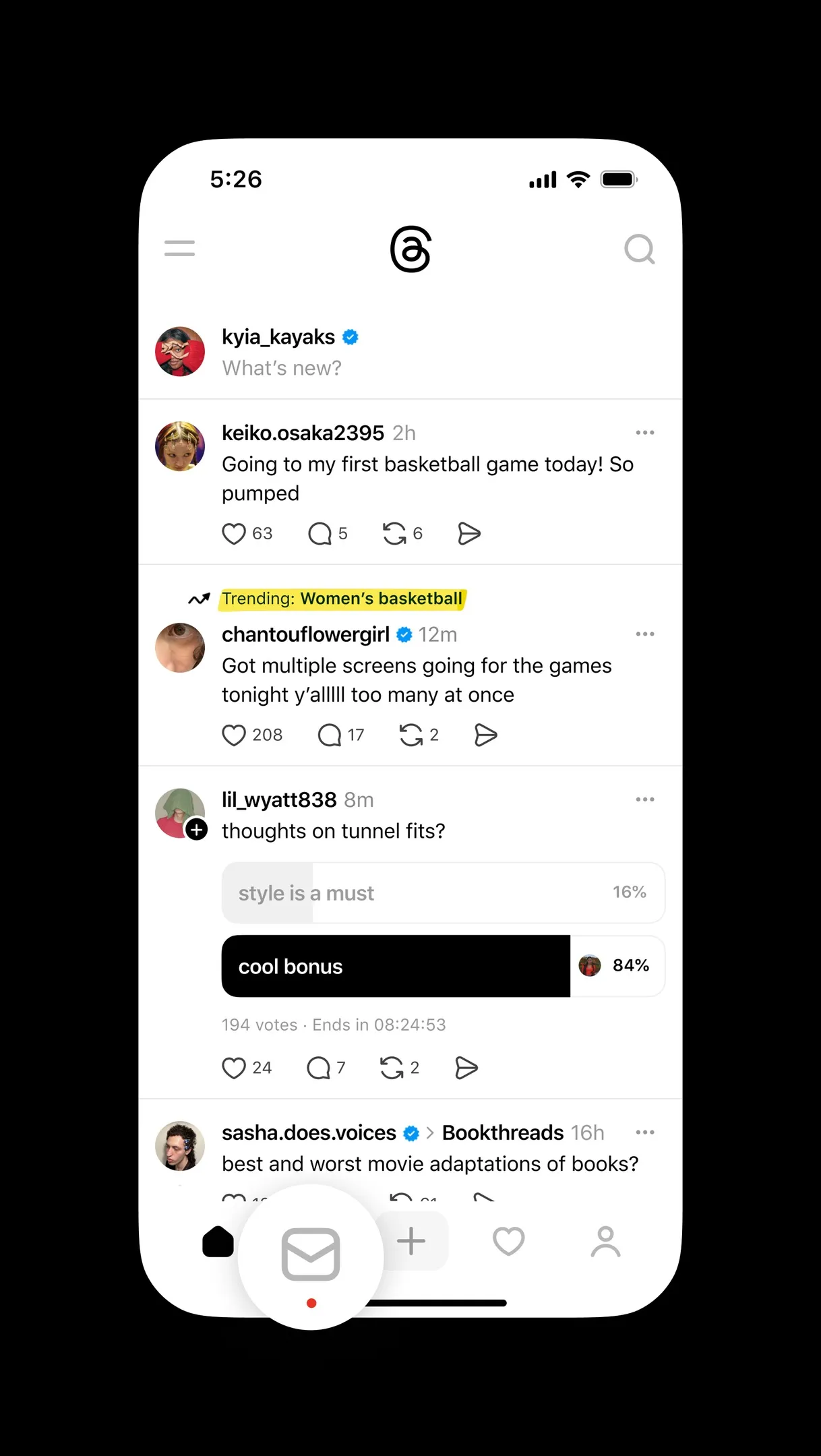Reply to chantouflowergirl's post

(x=329, y=735)
